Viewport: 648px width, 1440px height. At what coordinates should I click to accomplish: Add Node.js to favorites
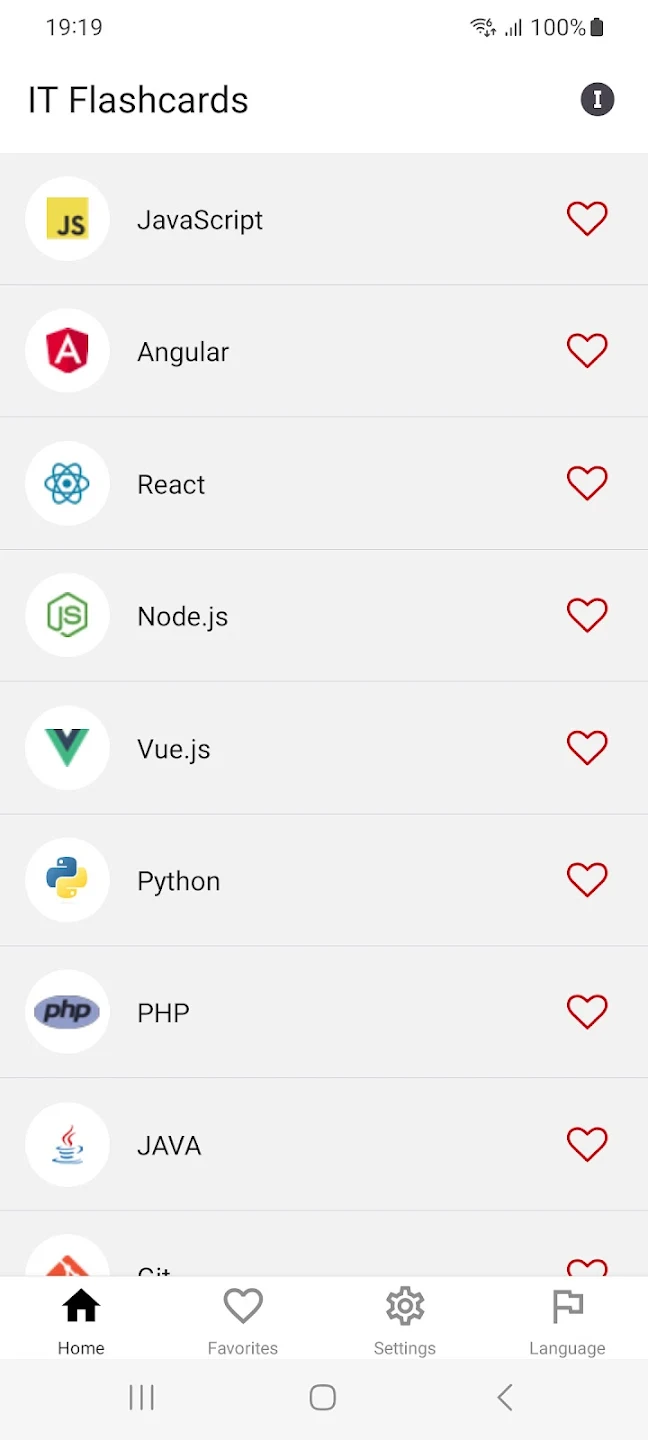click(x=587, y=615)
